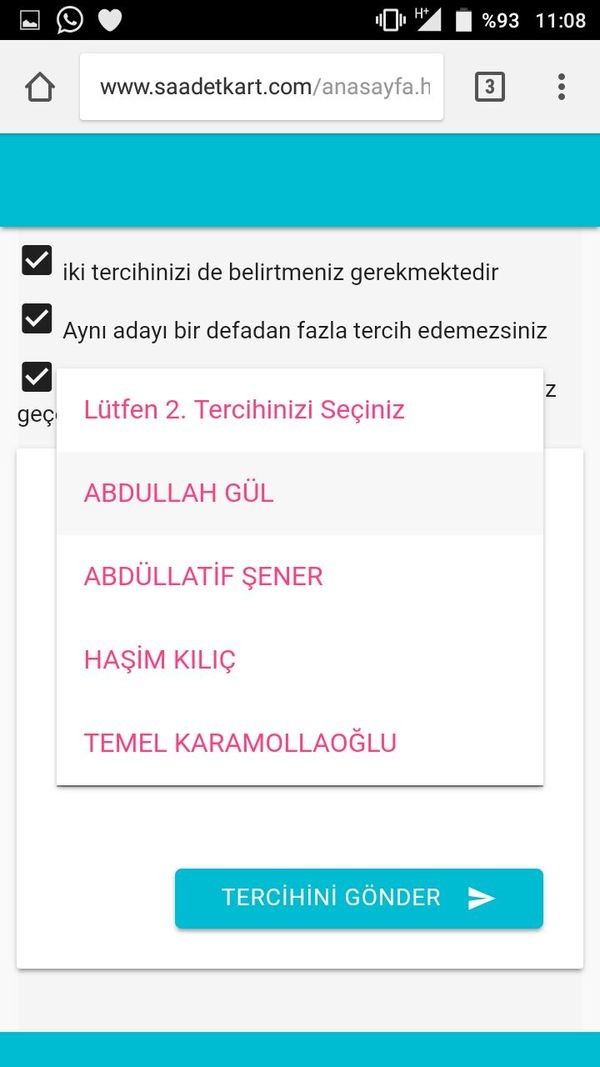This screenshot has width=600, height=1067.
Task: Tap the saadetkart.com address bar
Action: tap(262, 87)
